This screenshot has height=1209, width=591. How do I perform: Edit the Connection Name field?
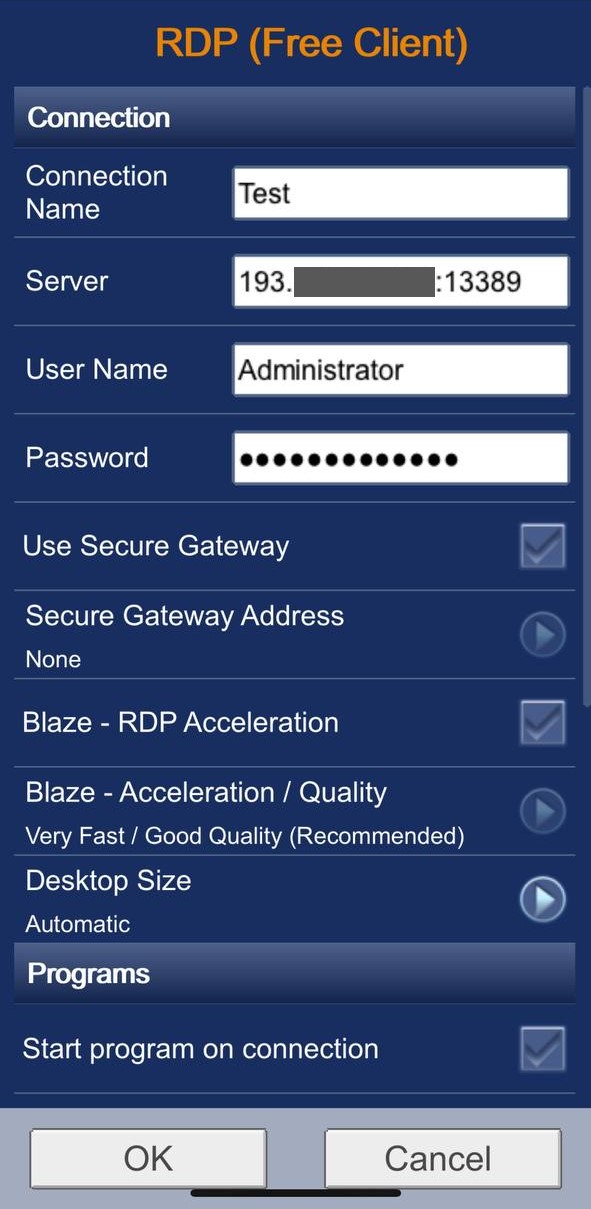coord(400,193)
